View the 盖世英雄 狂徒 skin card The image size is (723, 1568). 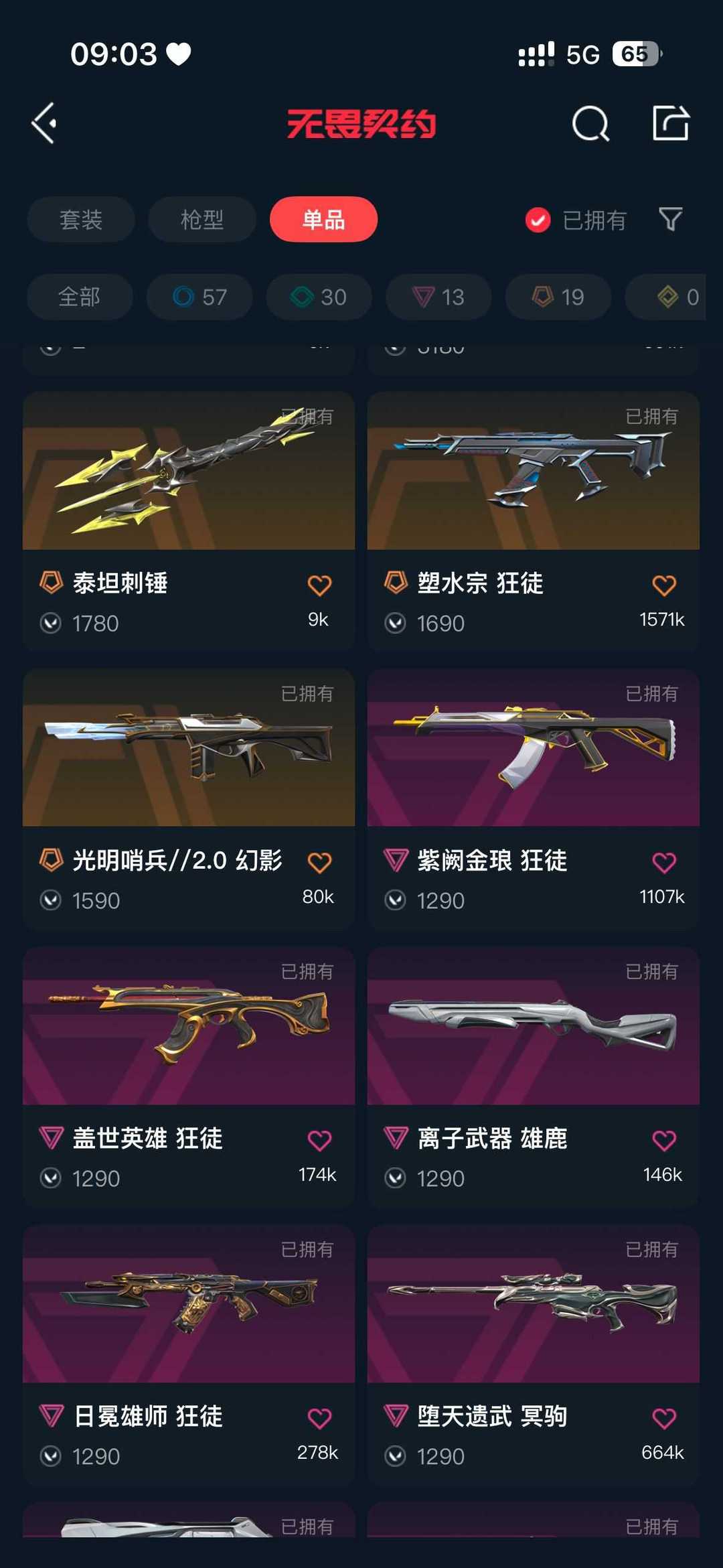pos(189,1076)
